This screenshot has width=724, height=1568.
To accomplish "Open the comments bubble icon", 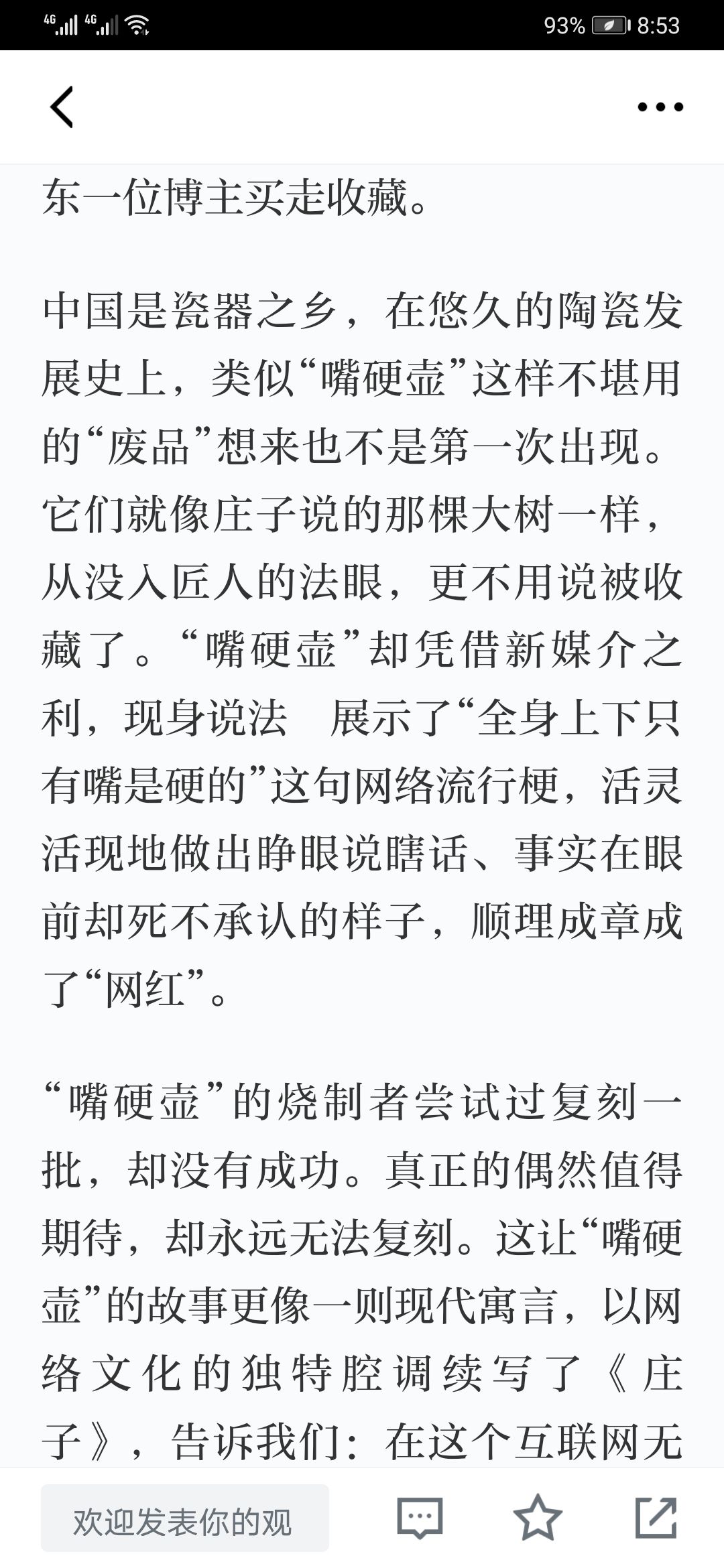I will [x=420, y=1517].
